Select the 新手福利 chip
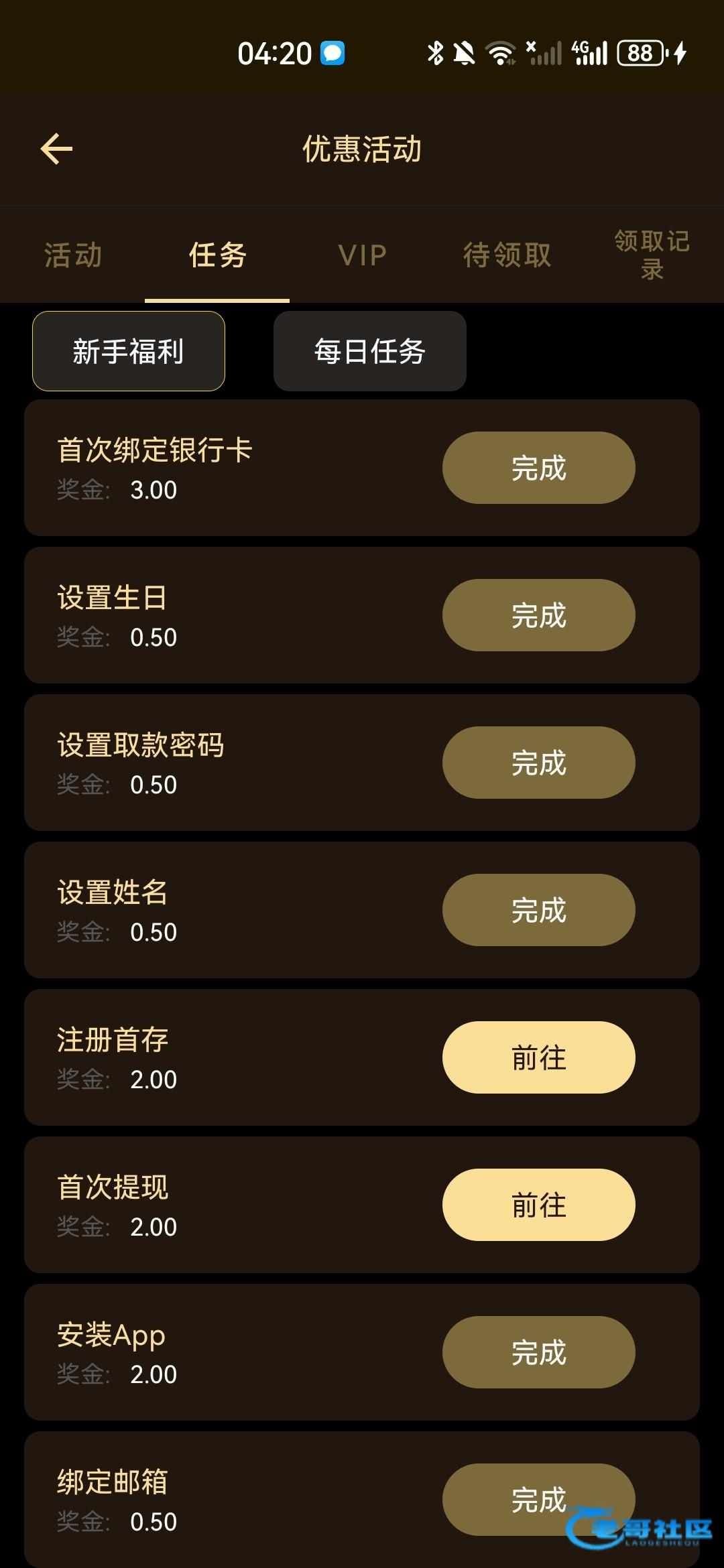This screenshot has height=1568, width=724. (129, 351)
